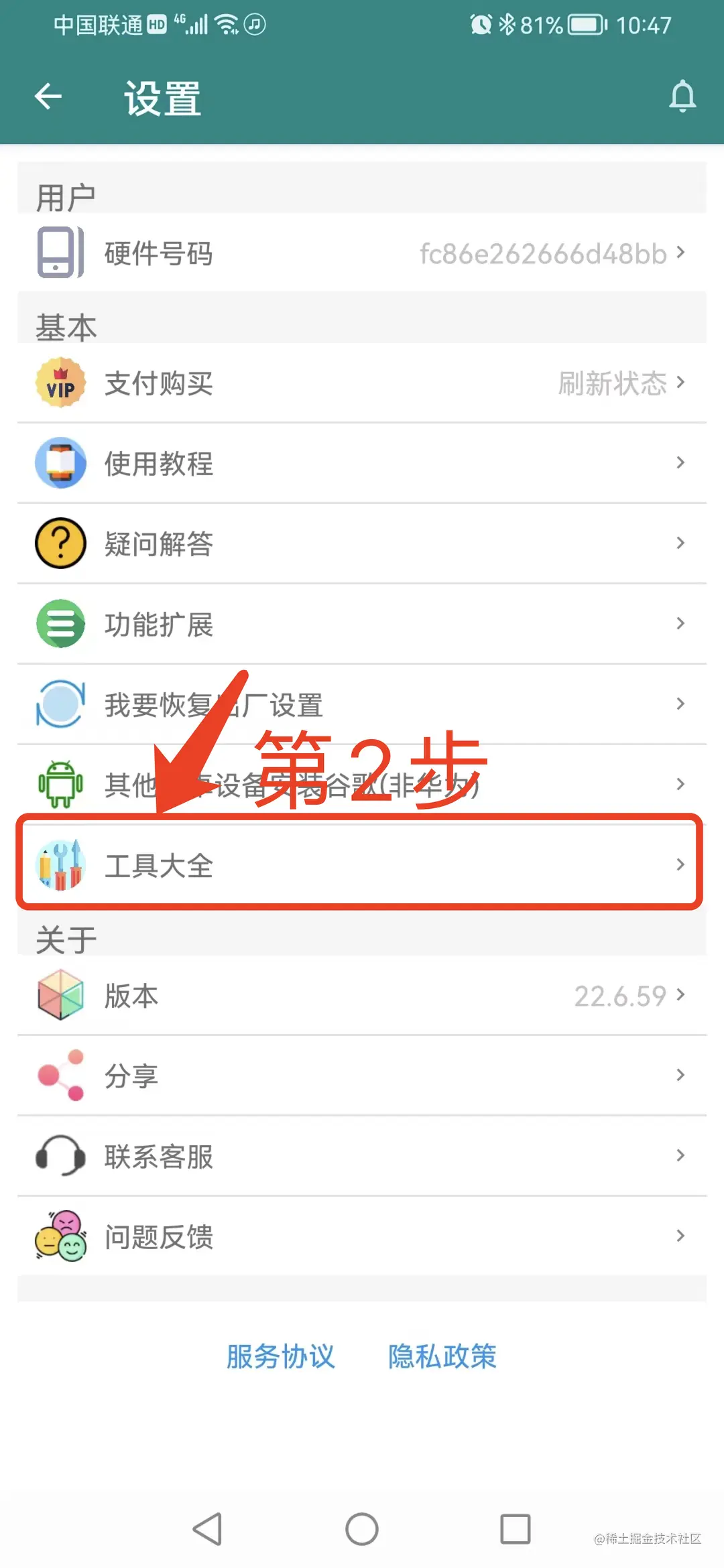Open the 服务协议 link
This screenshot has width=724, height=1568.
280,1356
